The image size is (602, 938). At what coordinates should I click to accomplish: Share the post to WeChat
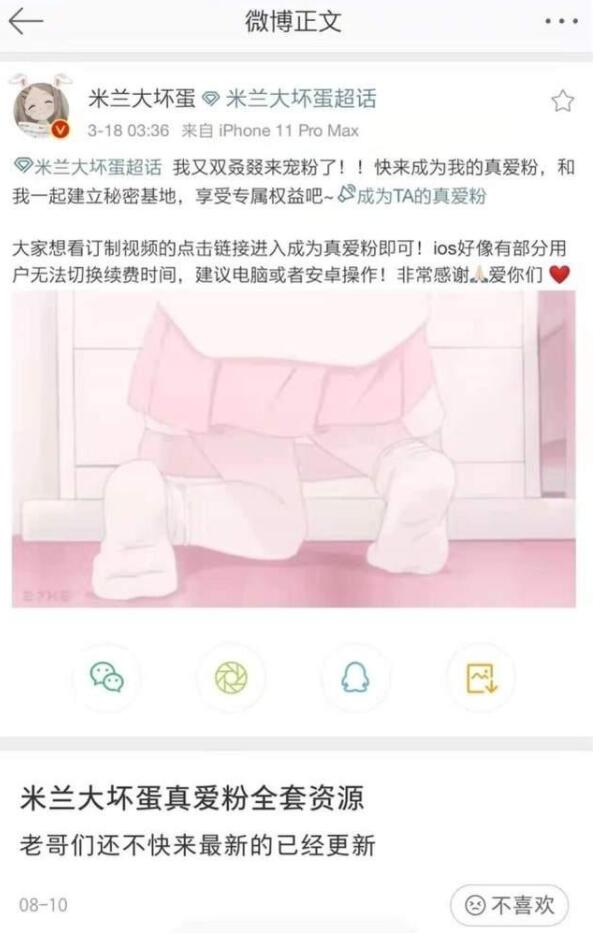(x=106, y=677)
